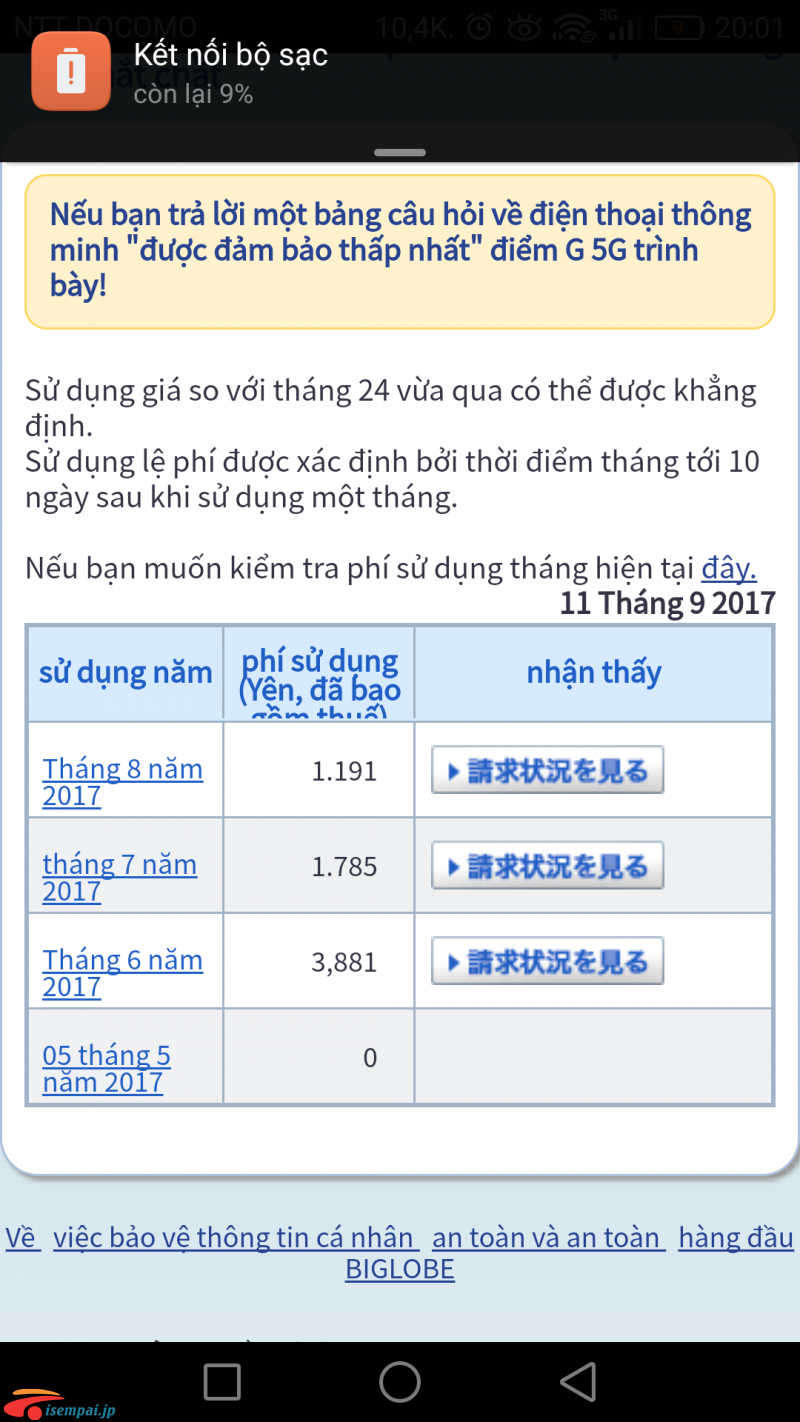Open the 'an toàn và an toàn' link

pos(548,1238)
